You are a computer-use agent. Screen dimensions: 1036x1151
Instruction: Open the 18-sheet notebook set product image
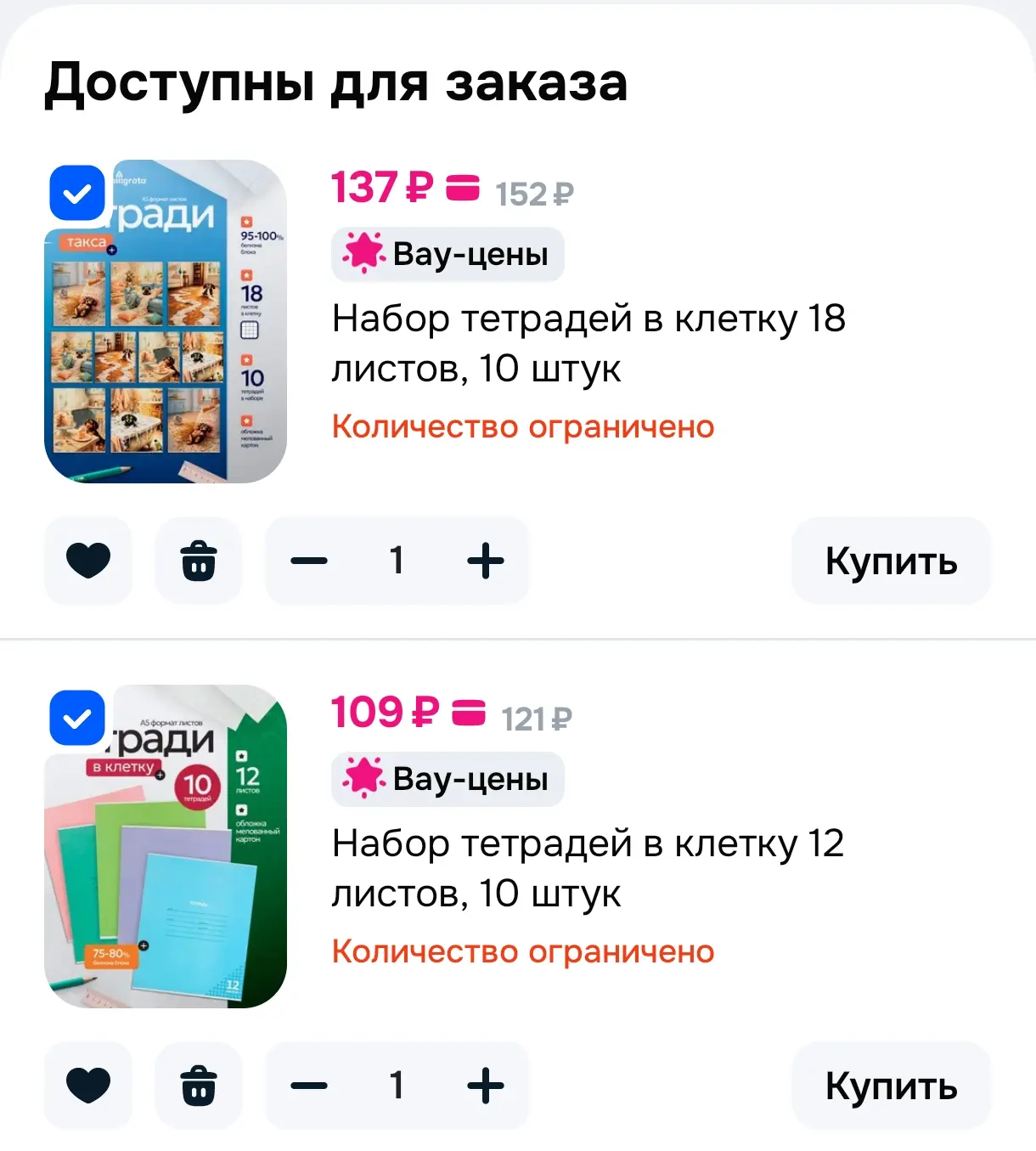click(x=166, y=321)
